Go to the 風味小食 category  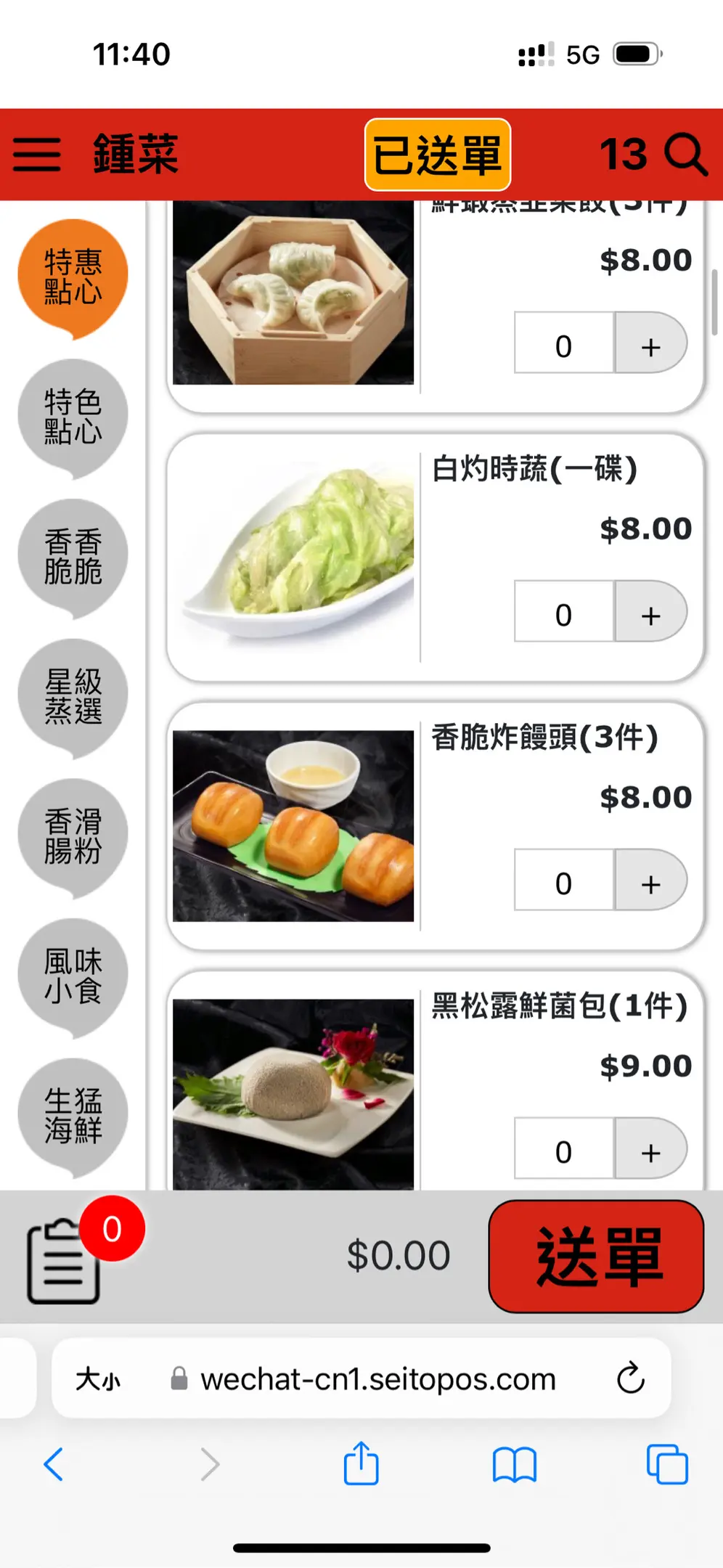pyautogui.click(x=73, y=976)
